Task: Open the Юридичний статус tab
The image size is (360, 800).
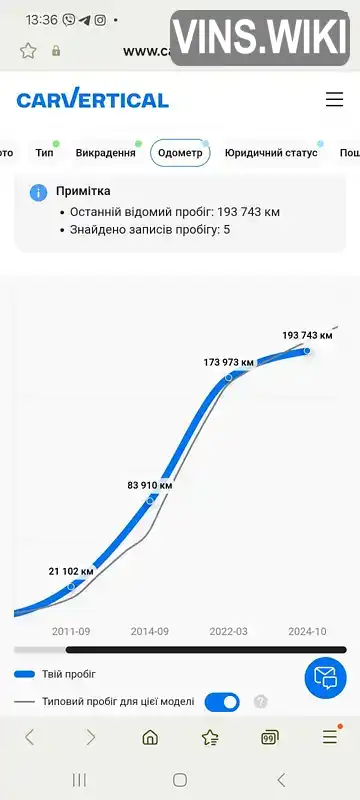Action: click(x=271, y=153)
